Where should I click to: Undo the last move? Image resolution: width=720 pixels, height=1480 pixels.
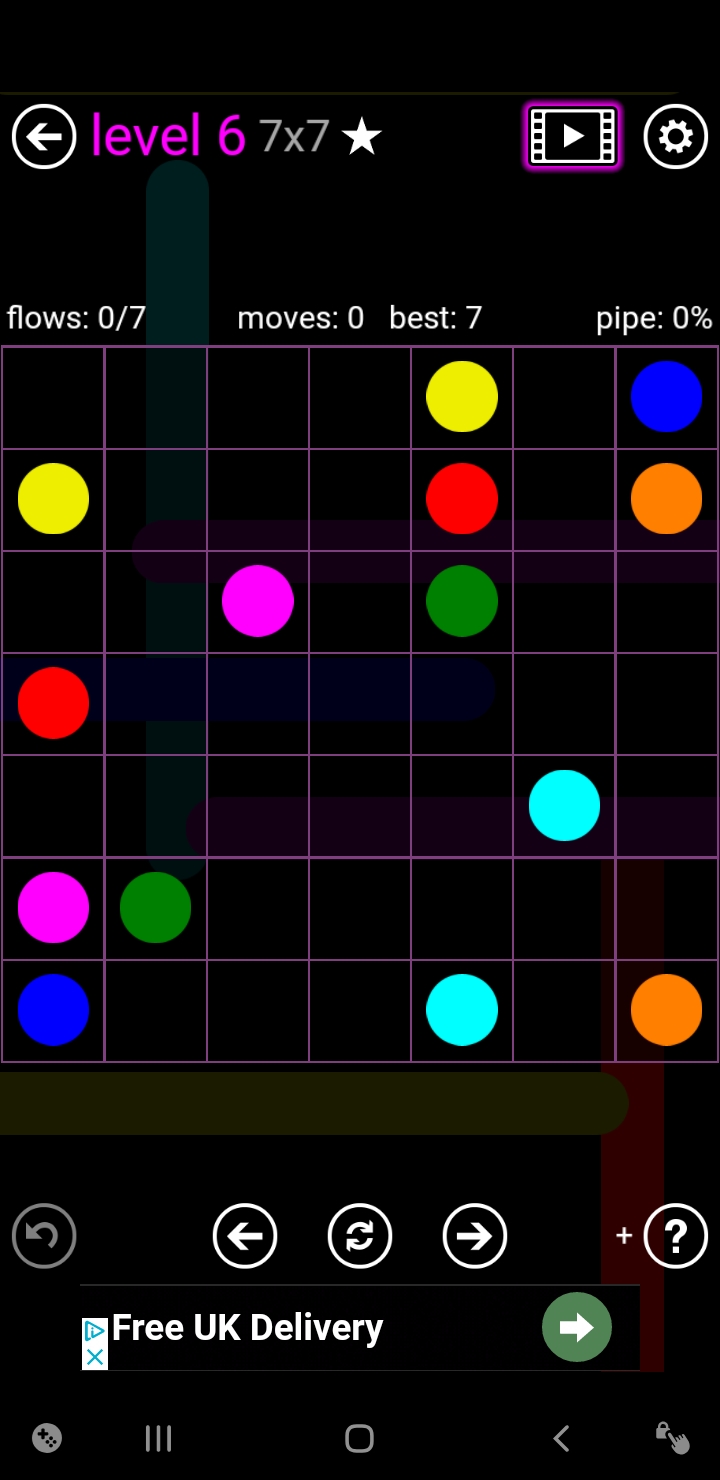[x=44, y=1236]
